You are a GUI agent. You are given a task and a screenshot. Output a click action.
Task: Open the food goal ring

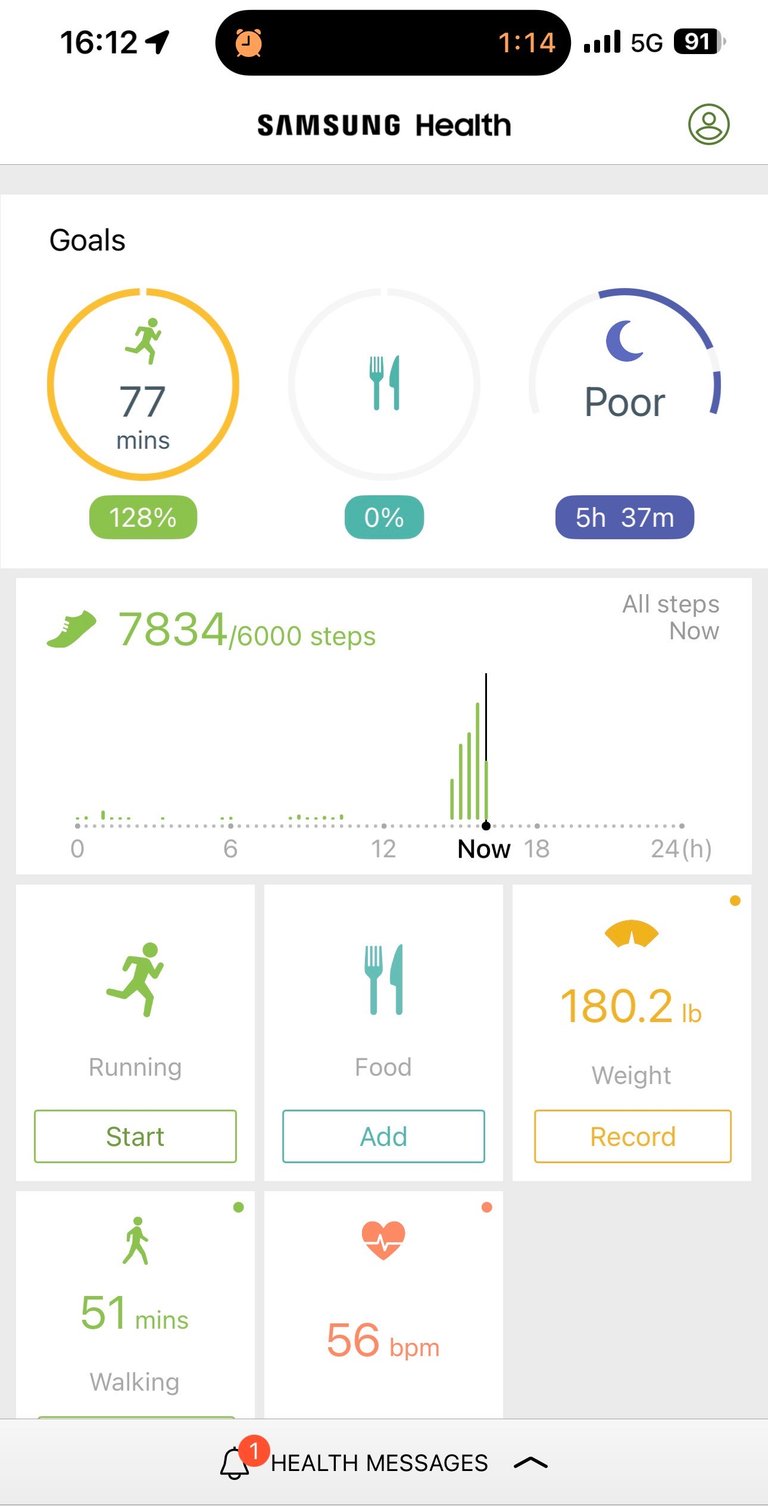click(x=384, y=385)
